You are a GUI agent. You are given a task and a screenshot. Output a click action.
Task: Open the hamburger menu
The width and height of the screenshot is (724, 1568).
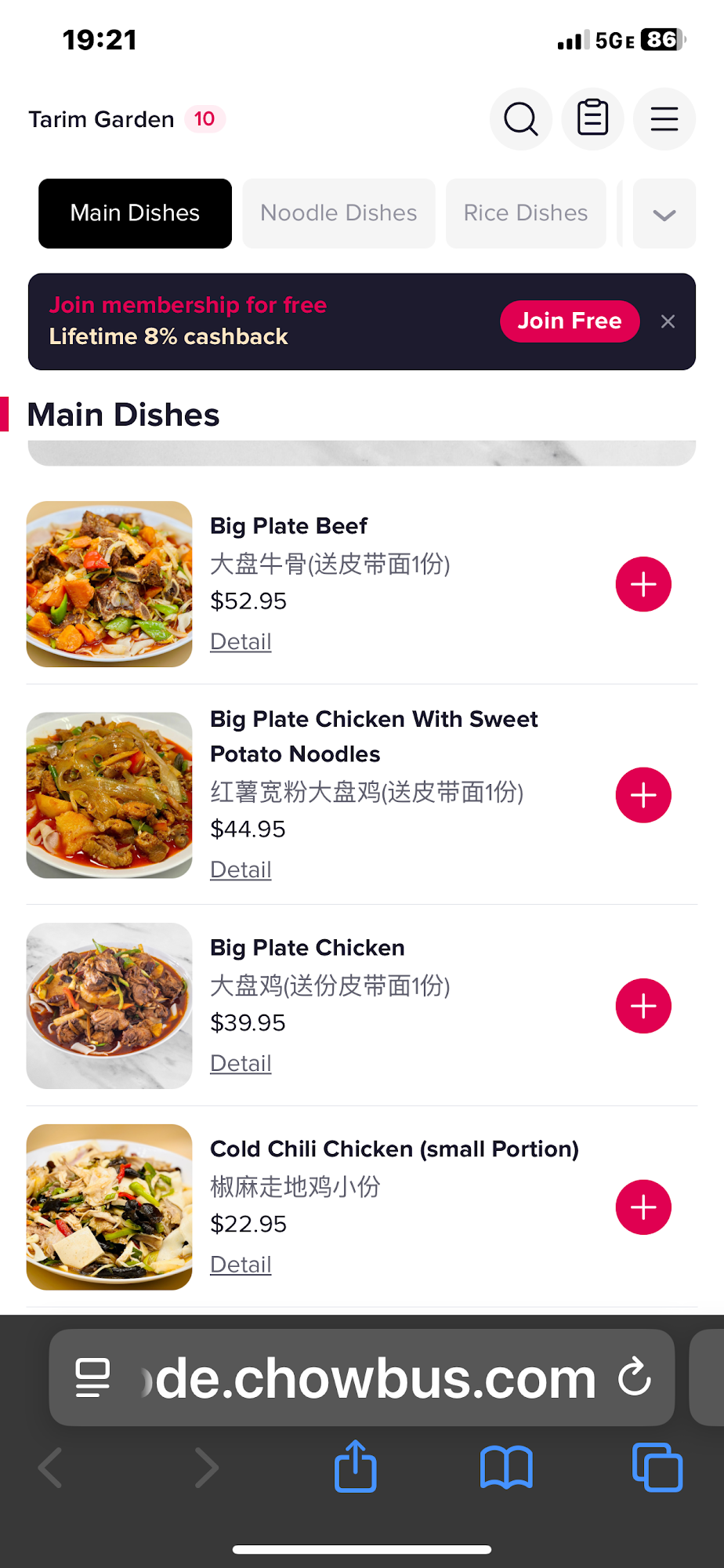coord(664,119)
